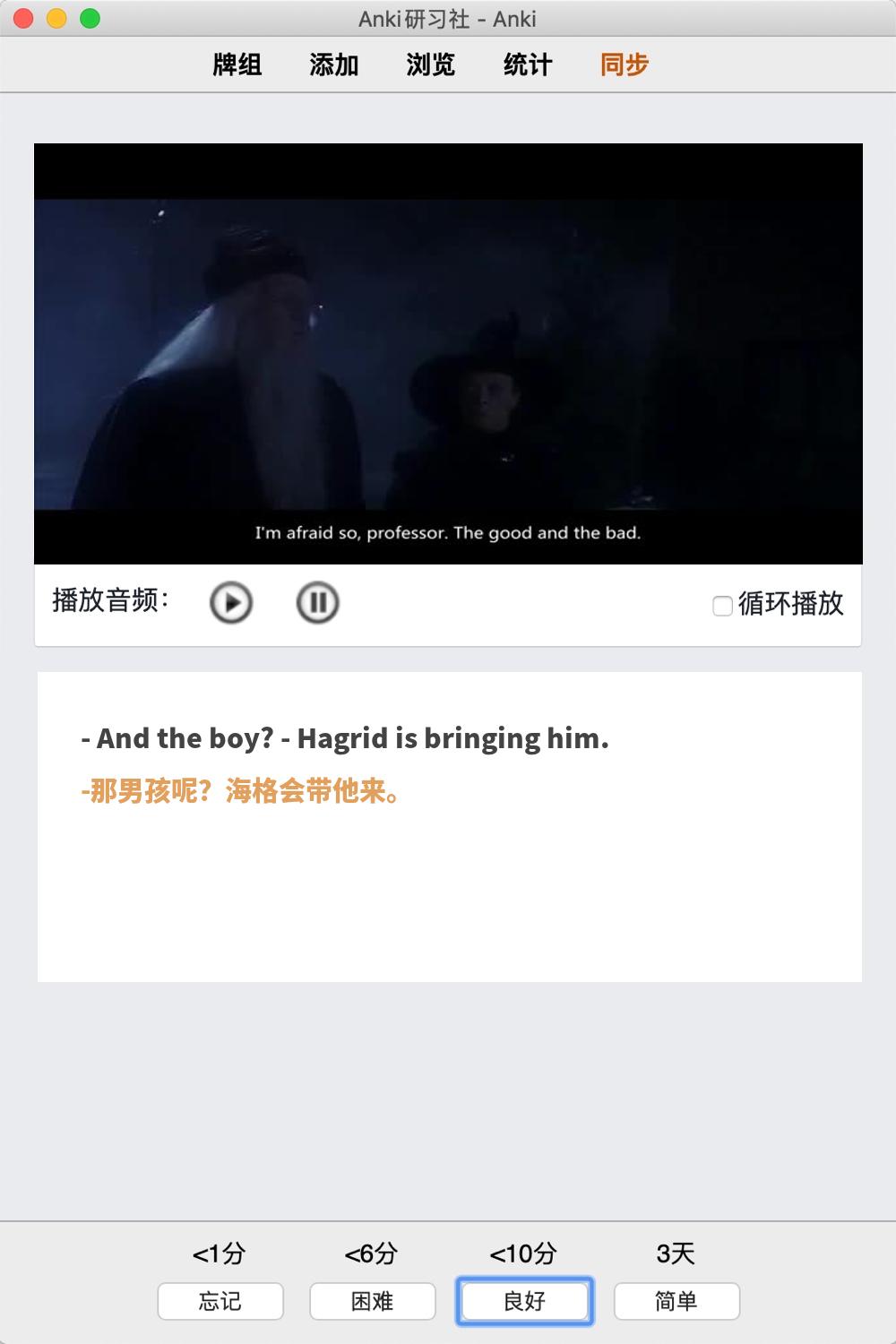Viewport: 896px width, 1344px height.
Task: Pause the card audio
Action: tap(317, 602)
